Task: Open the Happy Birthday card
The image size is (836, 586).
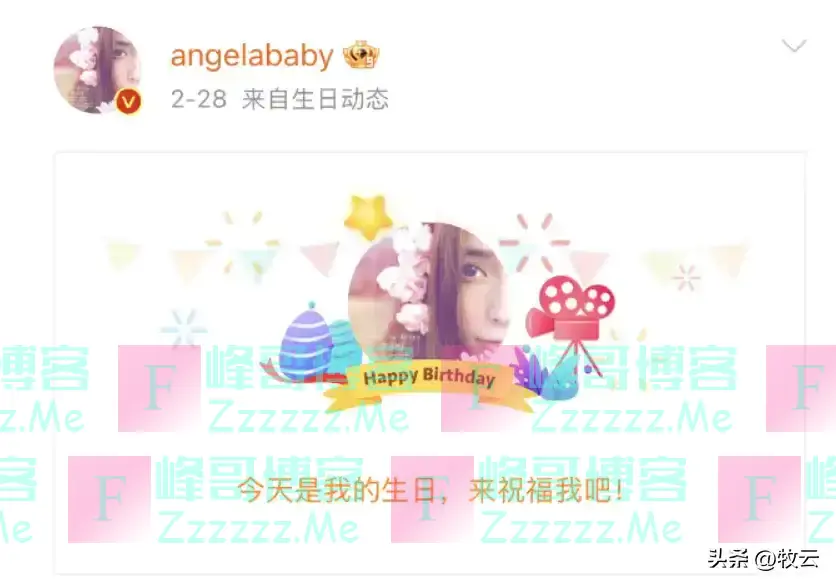Action: click(x=430, y=360)
